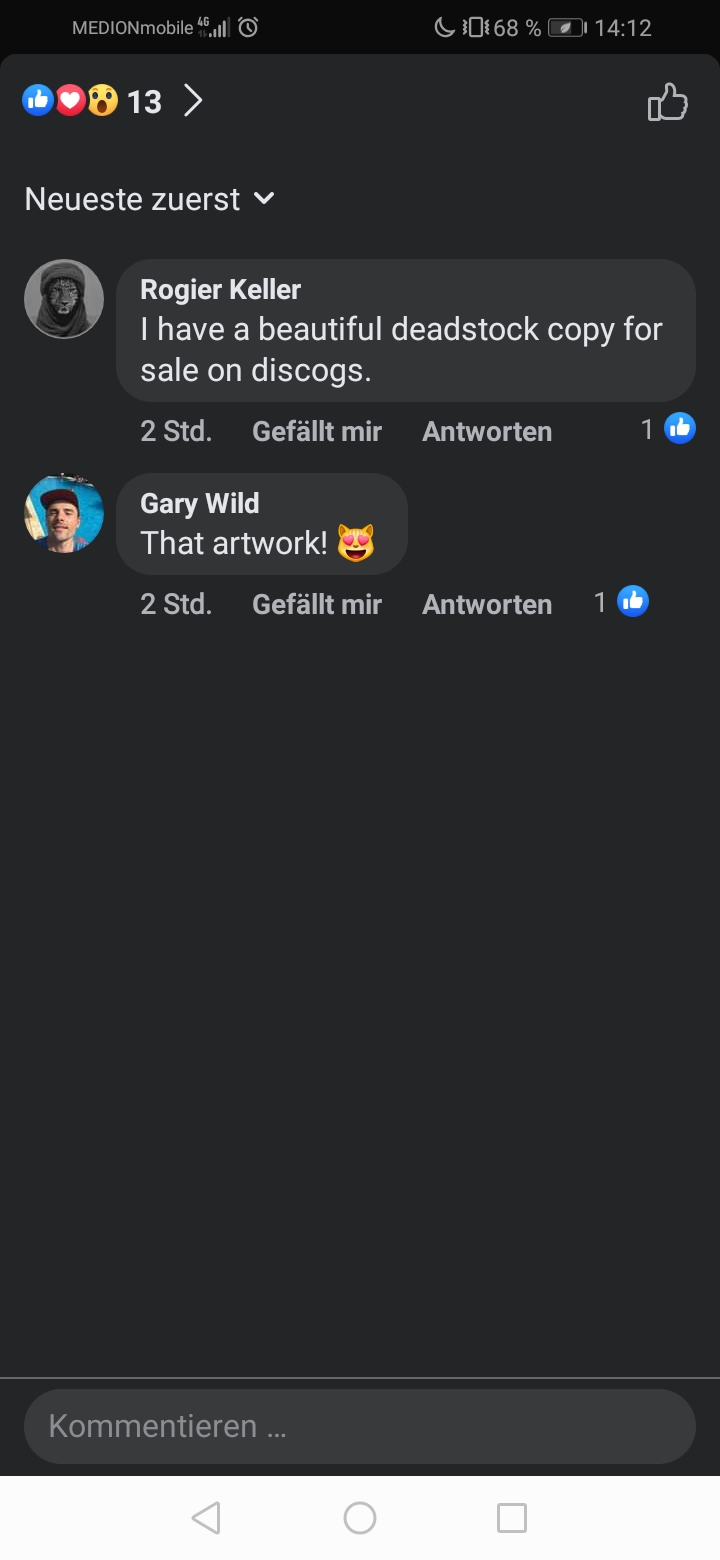Tap the system home button

(x=360, y=1518)
